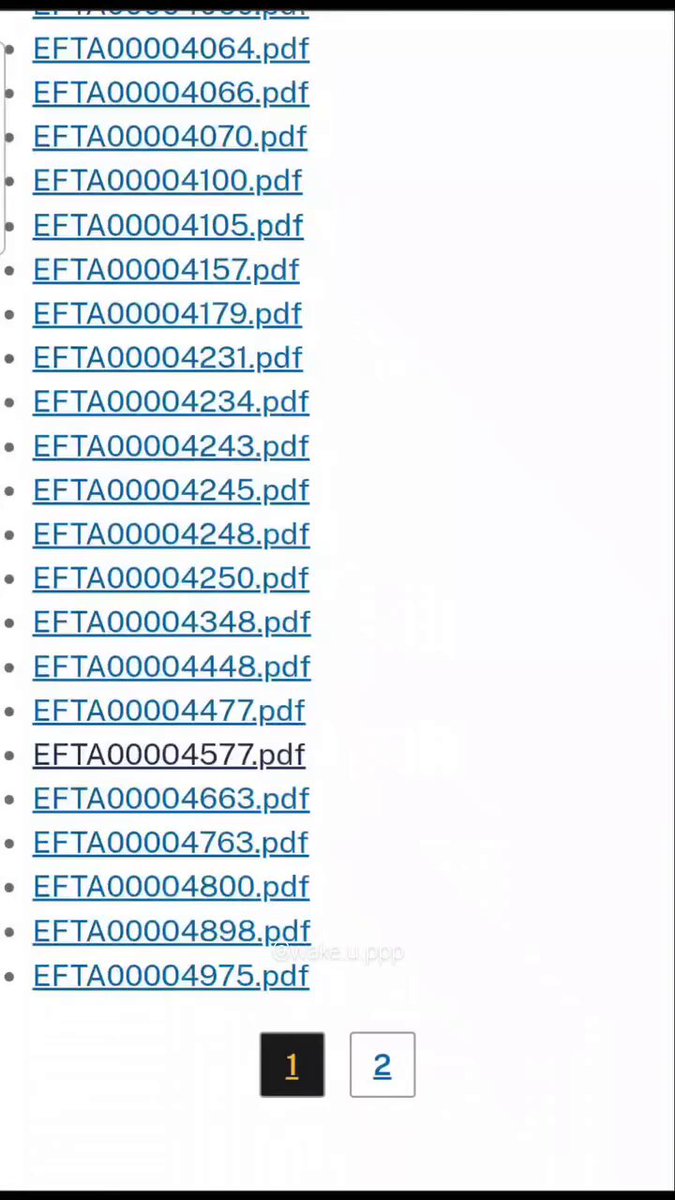Open EFTA00004066.pdf document

pyautogui.click(x=171, y=92)
